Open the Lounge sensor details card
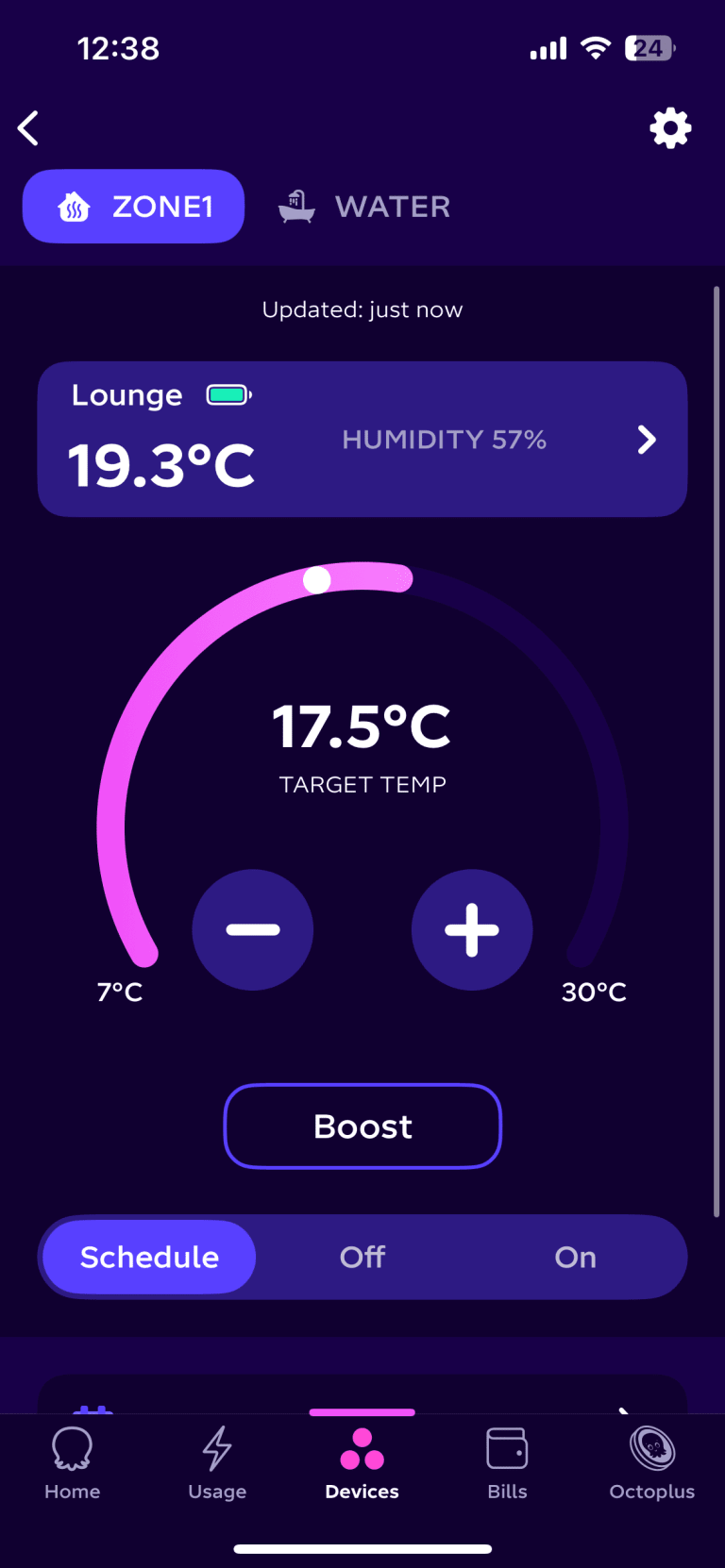This screenshot has width=725, height=1568. point(362,439)
